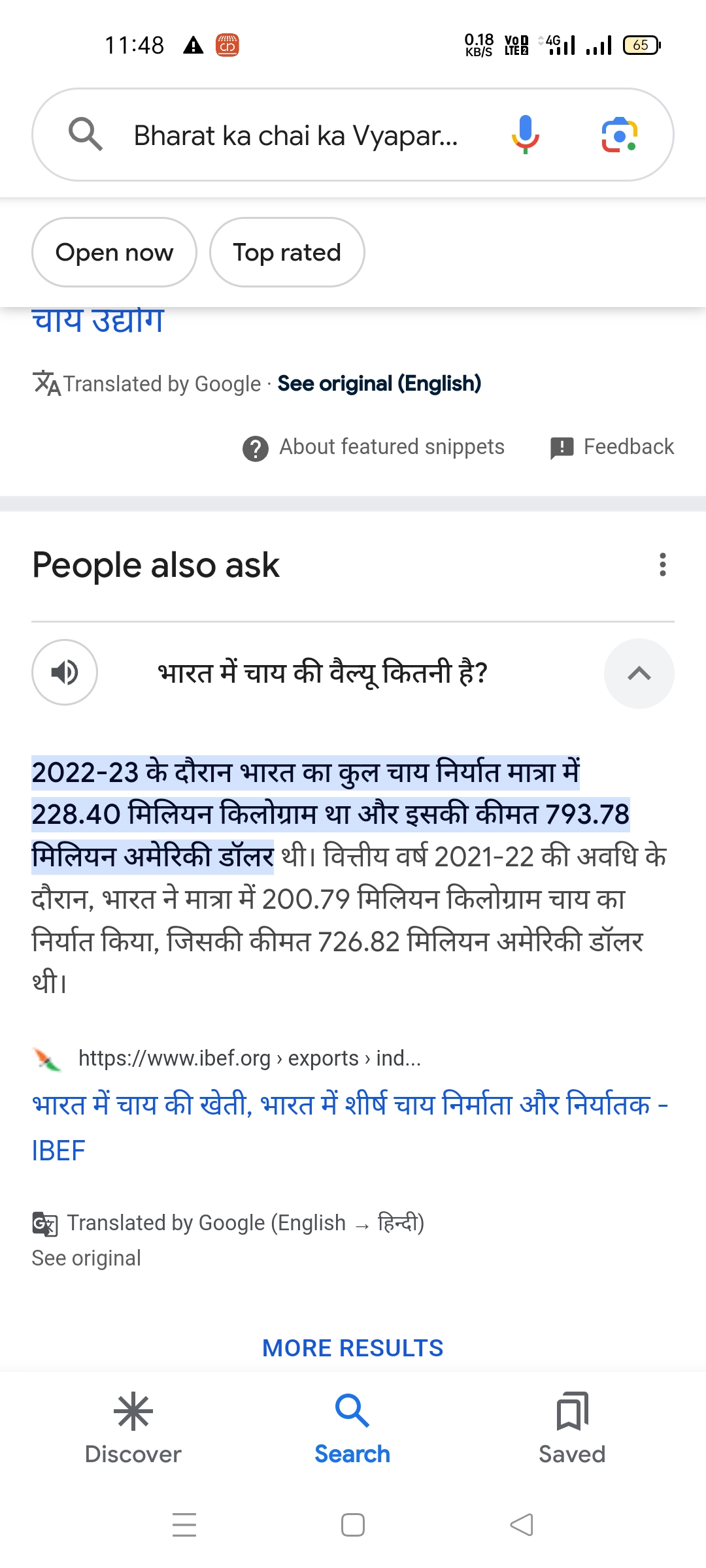Screen dimensions: 706x1568
Task: Tap the search box with Bharat ka chai query
Action: pyautogui.click(x=294, y=135)
